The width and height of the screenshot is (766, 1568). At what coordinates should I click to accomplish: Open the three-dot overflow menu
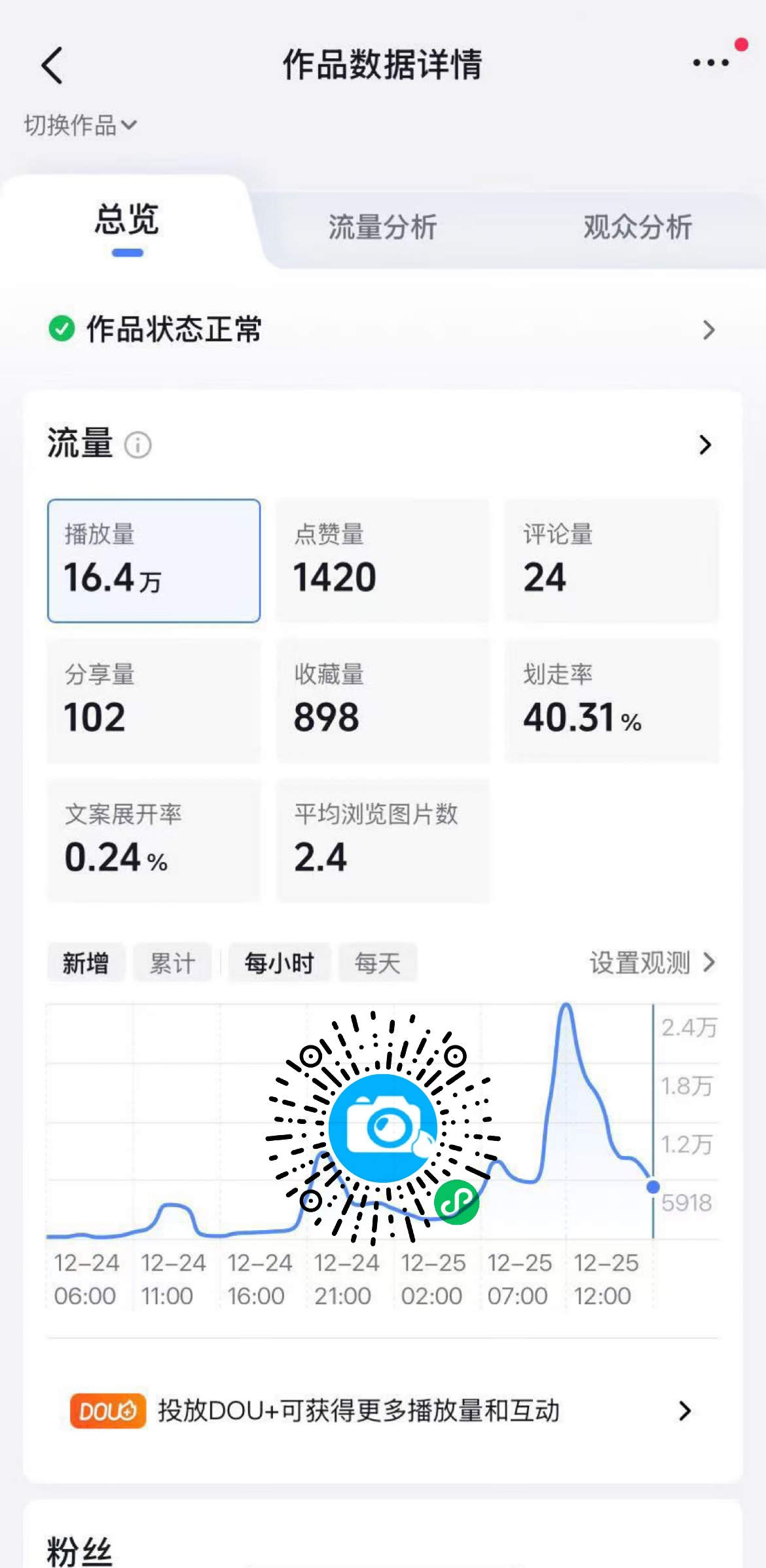coord(711,64)
